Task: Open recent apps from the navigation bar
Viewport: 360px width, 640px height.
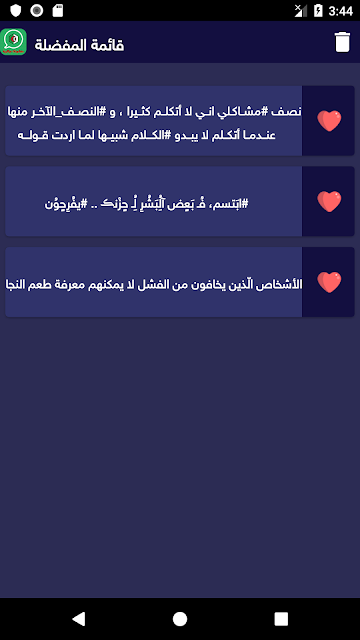Action: click(x=281, y=619)
